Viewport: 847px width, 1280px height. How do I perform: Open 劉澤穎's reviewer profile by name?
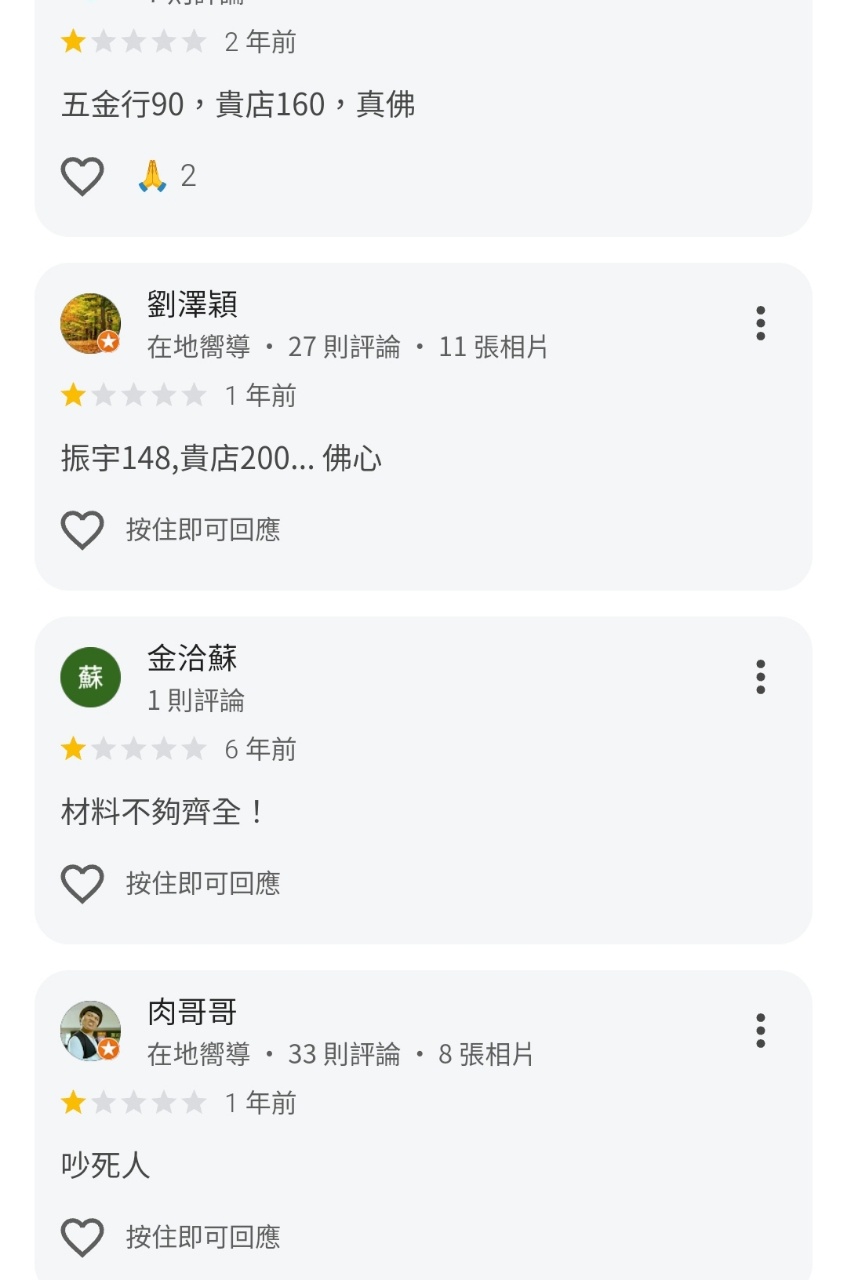192,304
